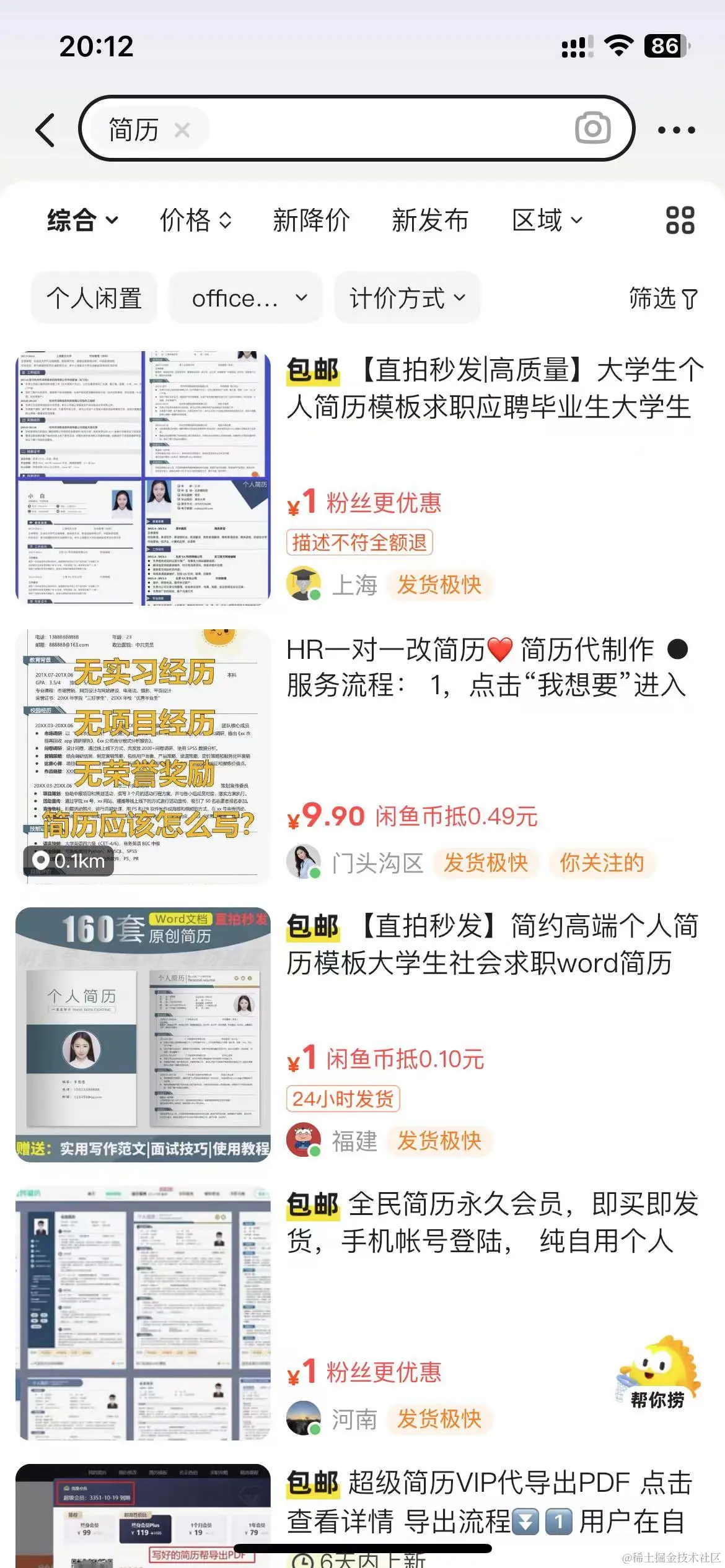Open the 筛选 filter panel
Screen dimensions: 725x1568
click(662, 298)
